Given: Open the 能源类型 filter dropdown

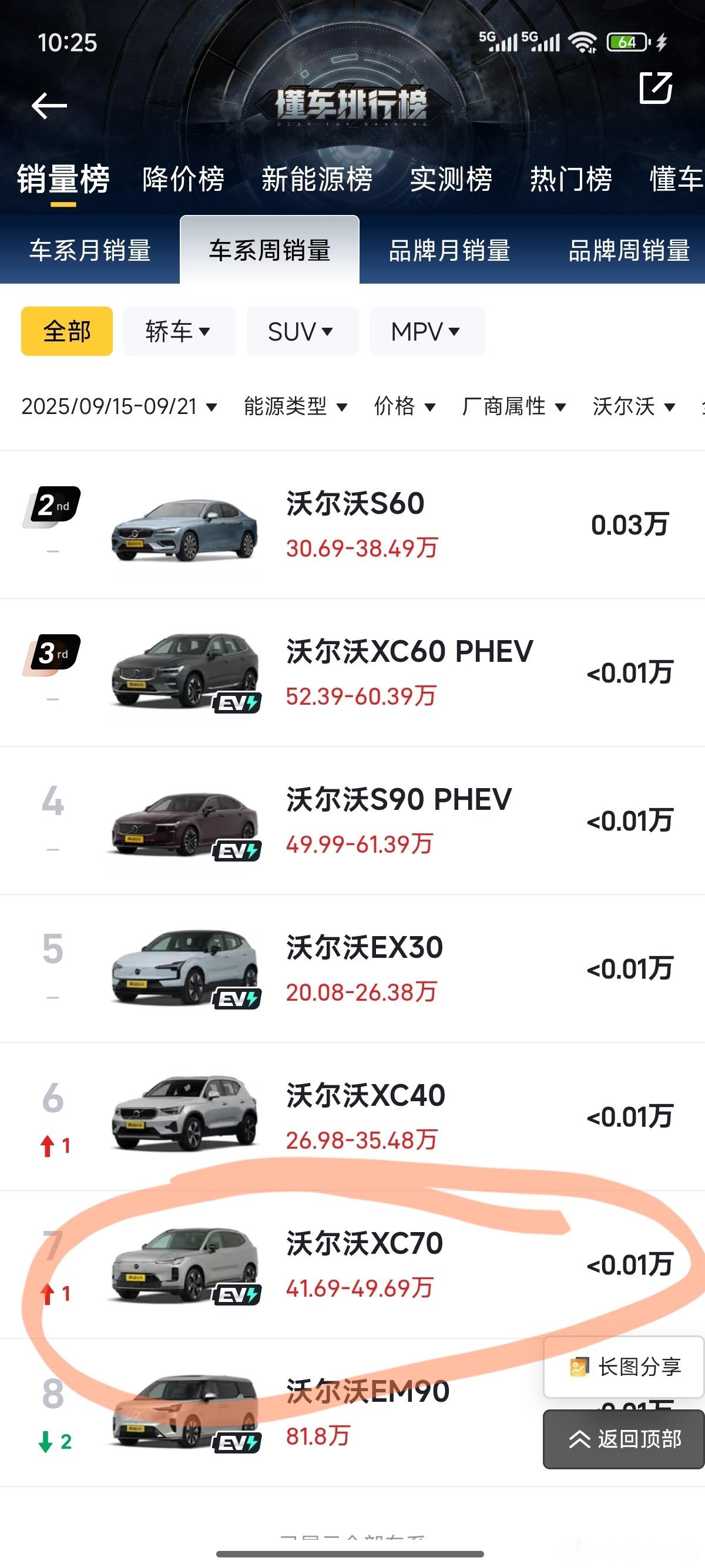Looking at the screenshot, I should coord(296,406).
